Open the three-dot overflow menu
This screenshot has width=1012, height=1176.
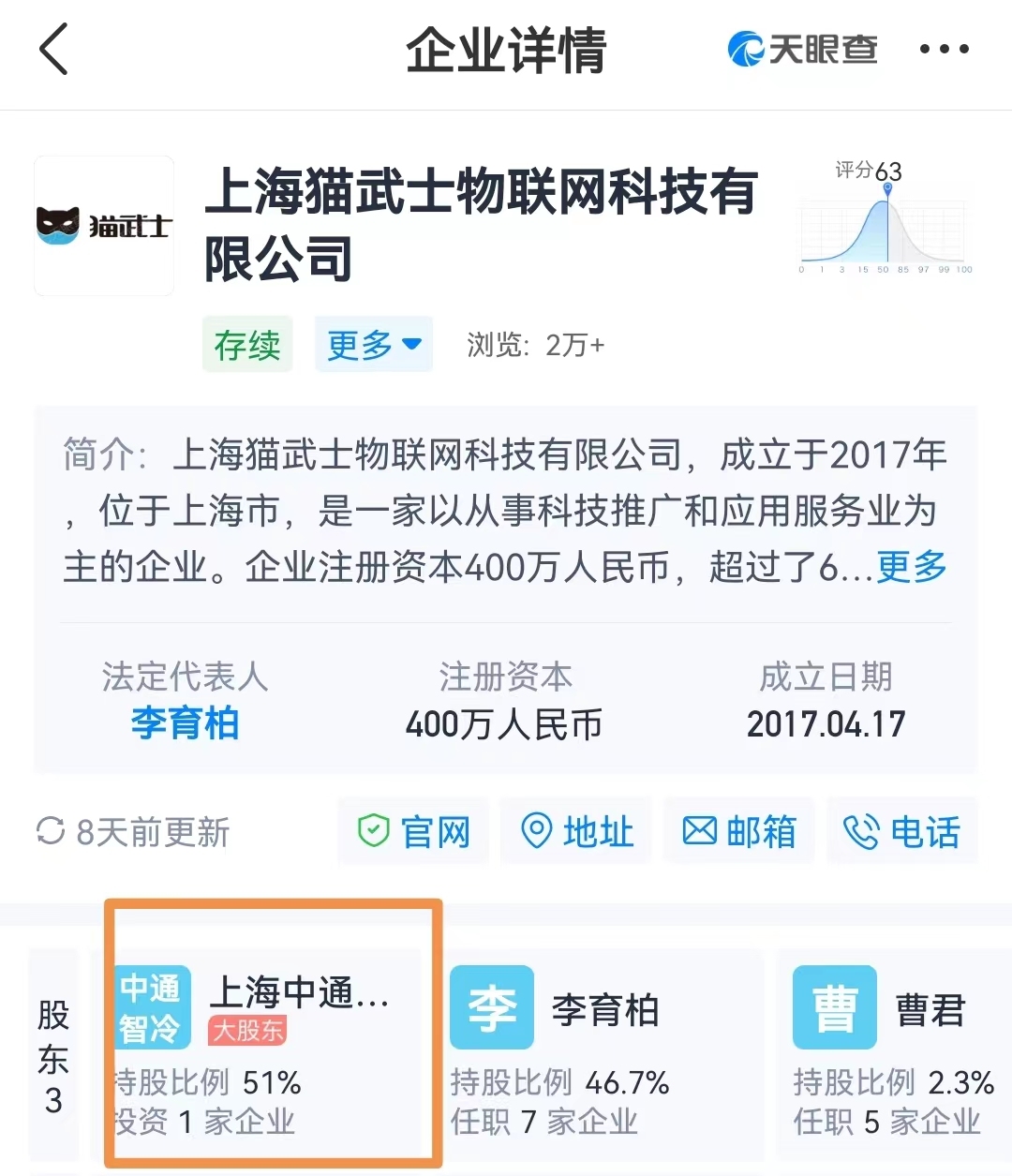(x=944, y=50)
